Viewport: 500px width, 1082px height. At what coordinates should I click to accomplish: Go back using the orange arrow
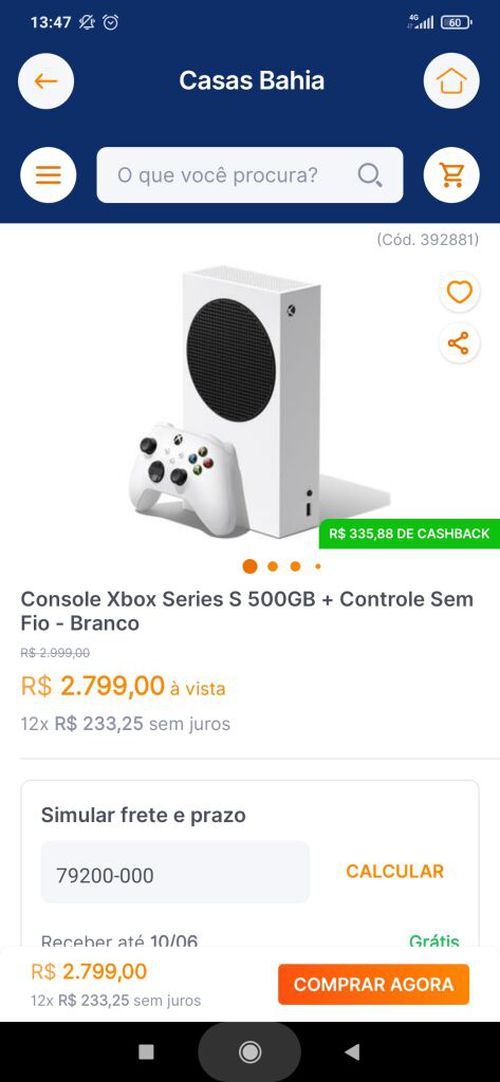tap(46, 81)
